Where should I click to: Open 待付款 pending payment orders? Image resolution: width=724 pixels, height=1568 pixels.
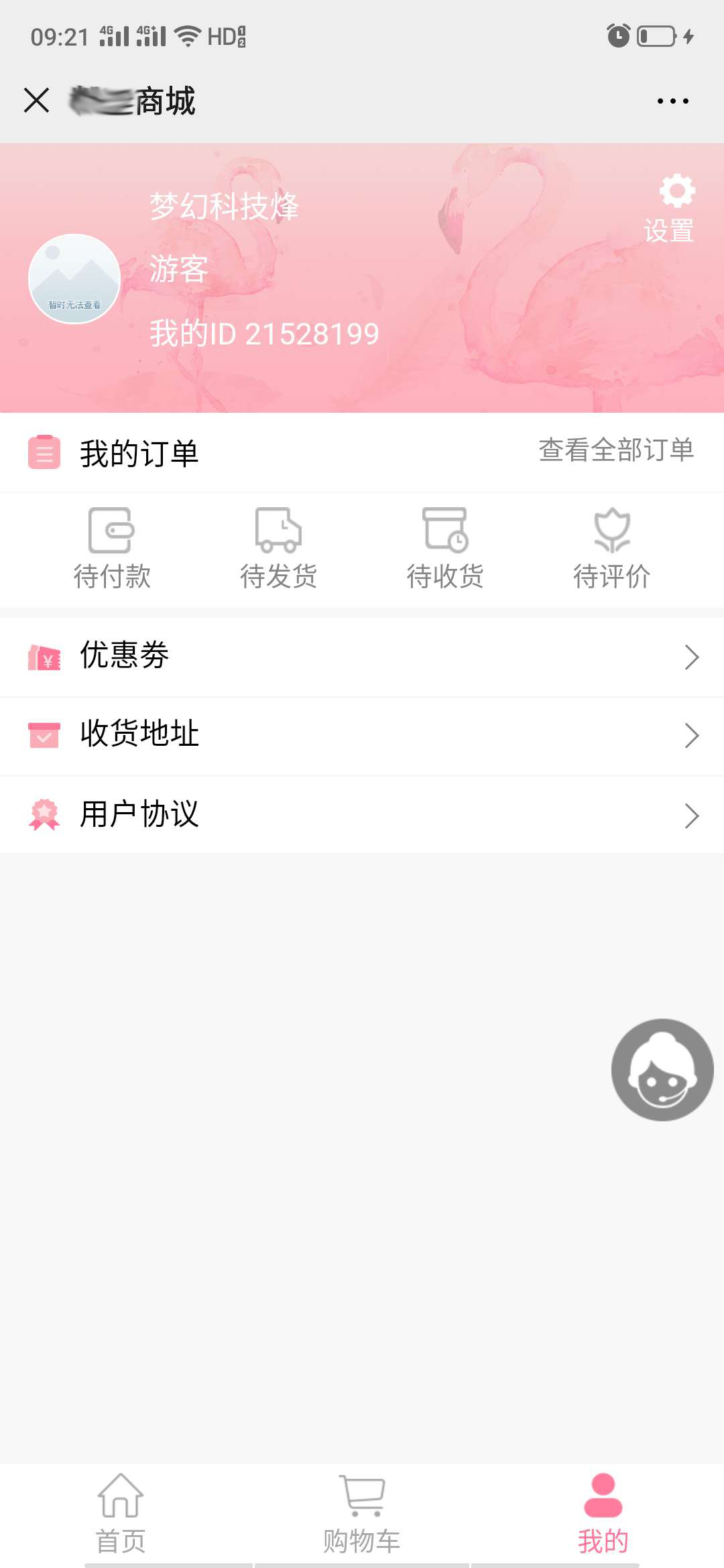coord(112,549)
